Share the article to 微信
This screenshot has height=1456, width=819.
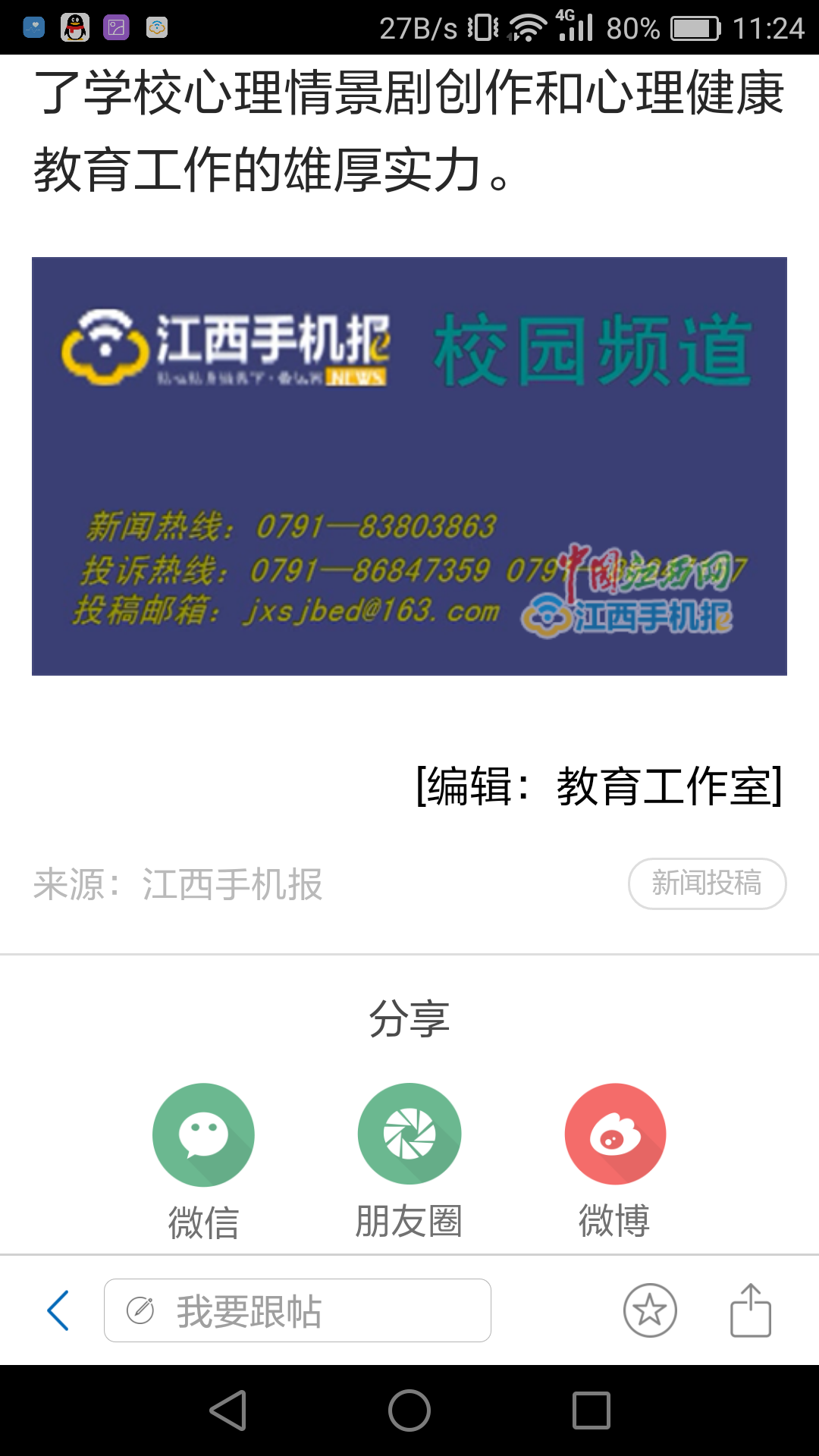(203, 1134)
